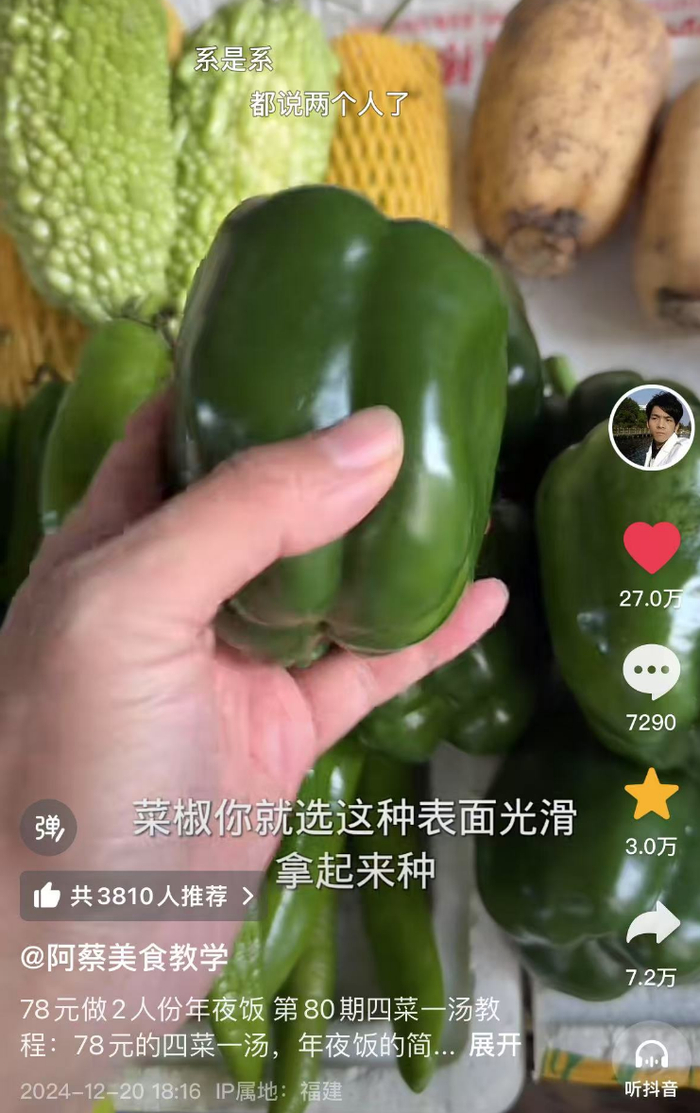Tap the star favorite icon
The image size is (700, 1113).
[651, 794]
